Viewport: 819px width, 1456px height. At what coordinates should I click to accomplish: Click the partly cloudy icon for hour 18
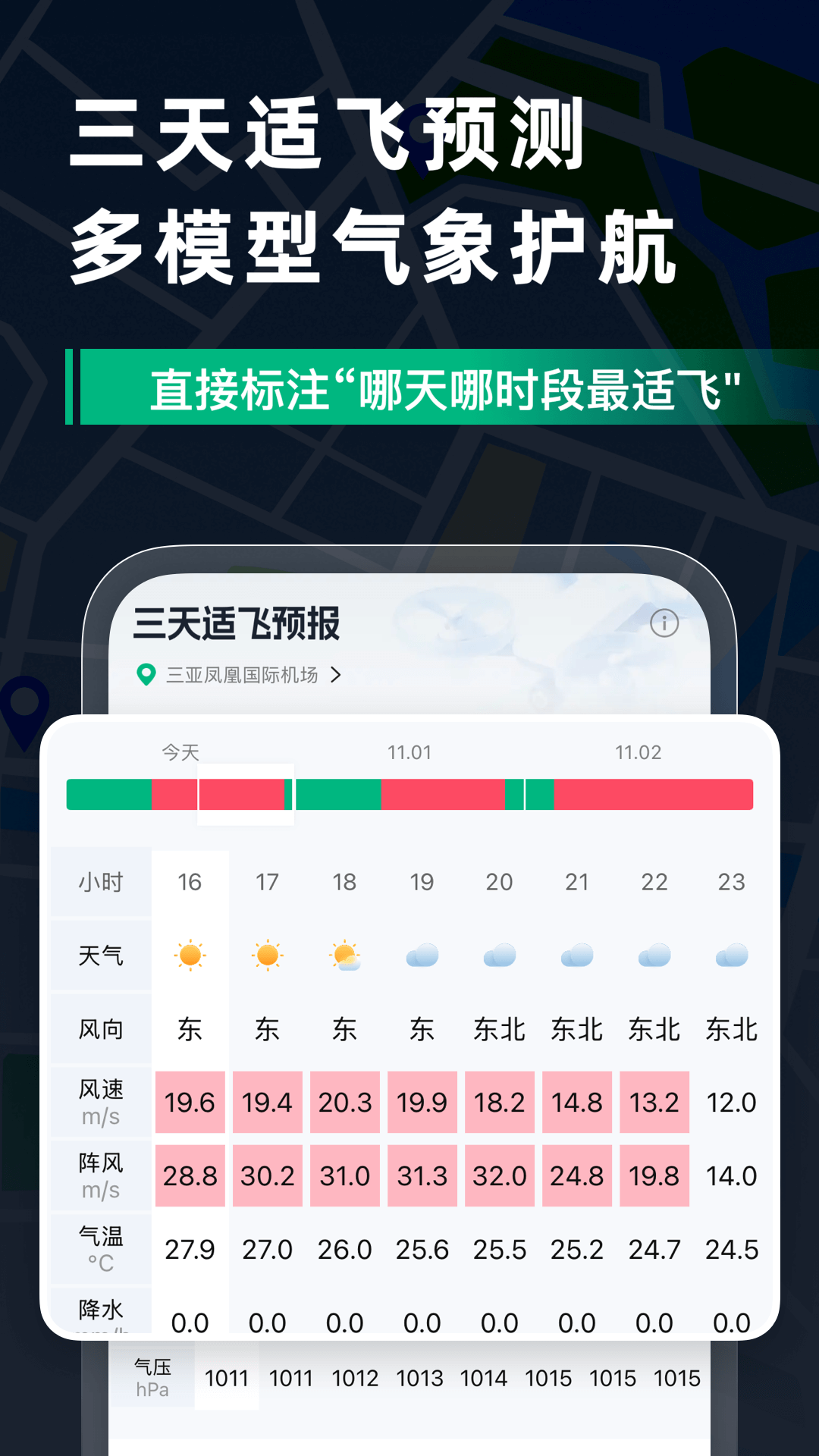[344, 955]
